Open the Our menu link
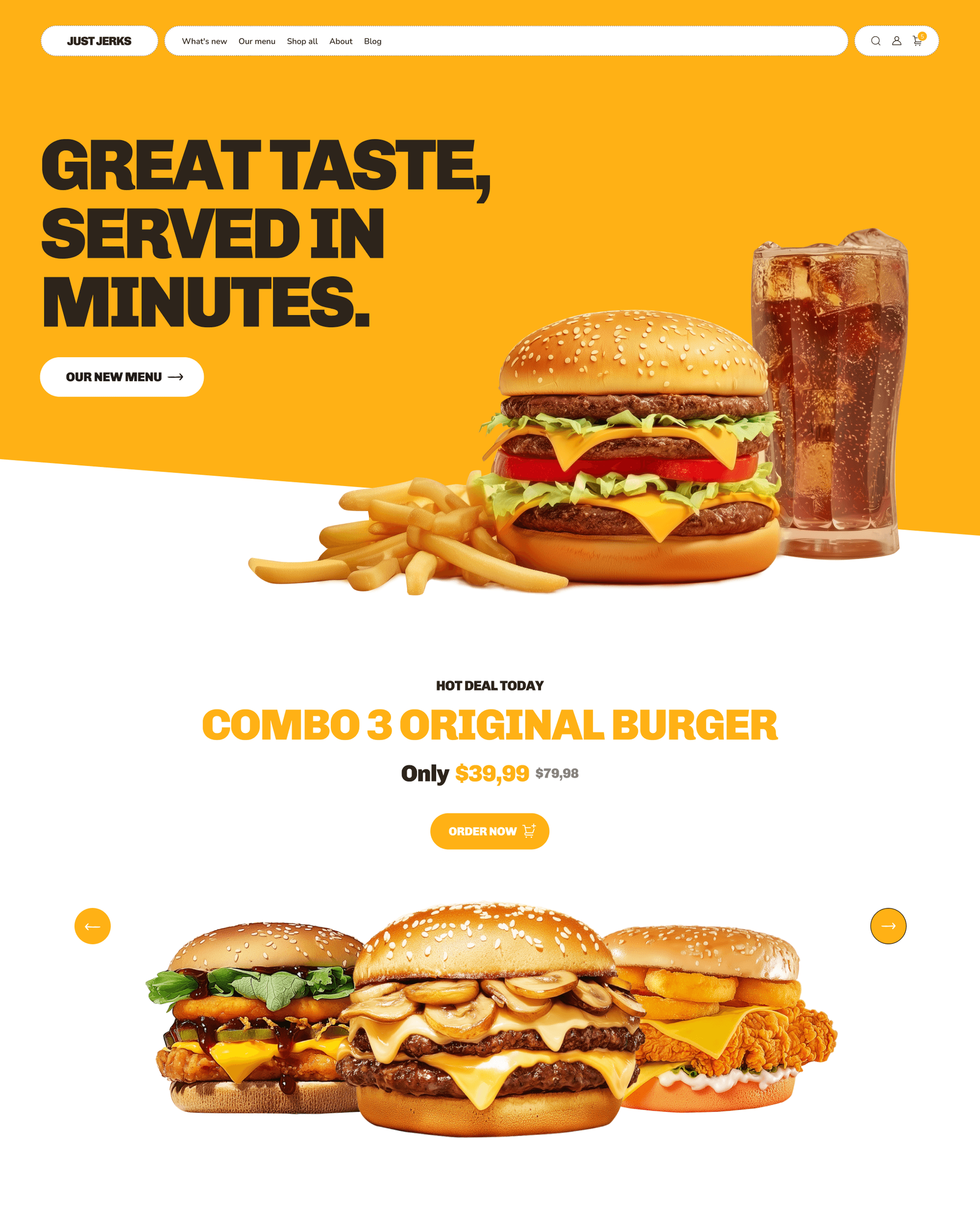 tap(257, 41)
